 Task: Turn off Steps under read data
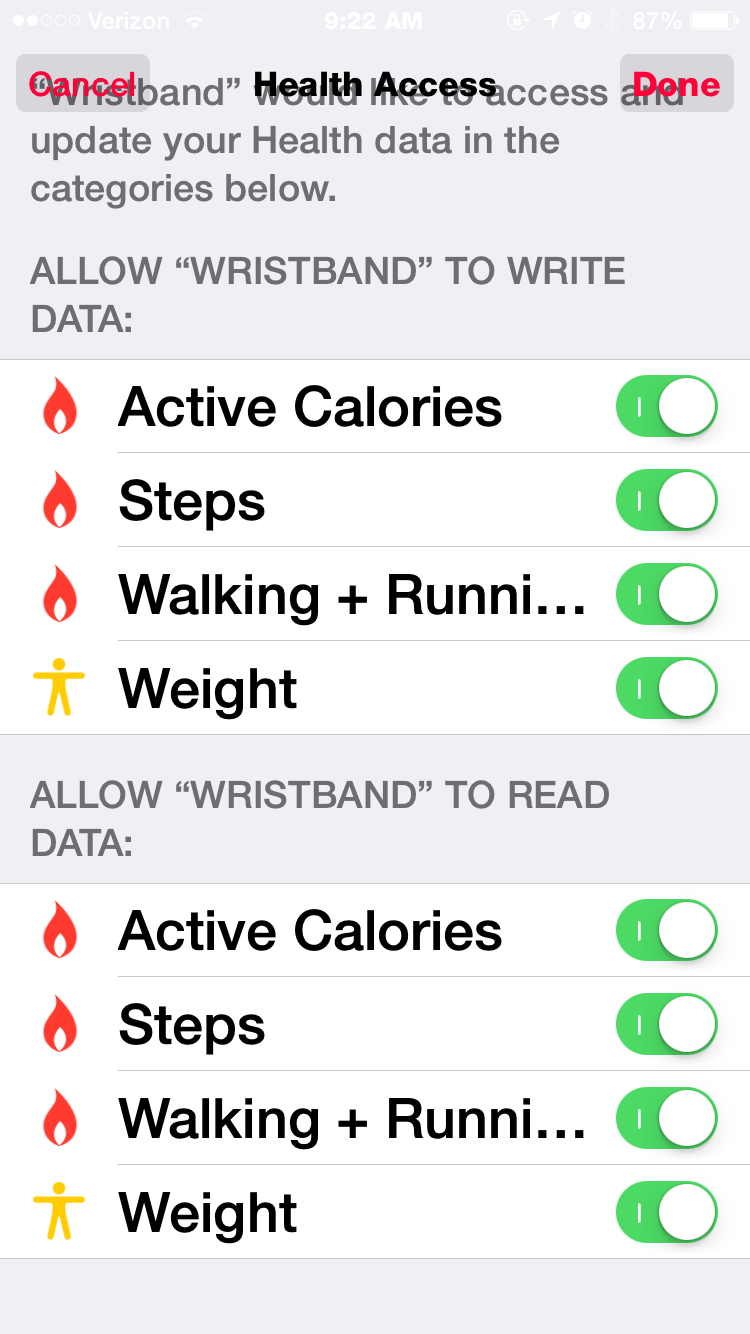[666, 1025]
